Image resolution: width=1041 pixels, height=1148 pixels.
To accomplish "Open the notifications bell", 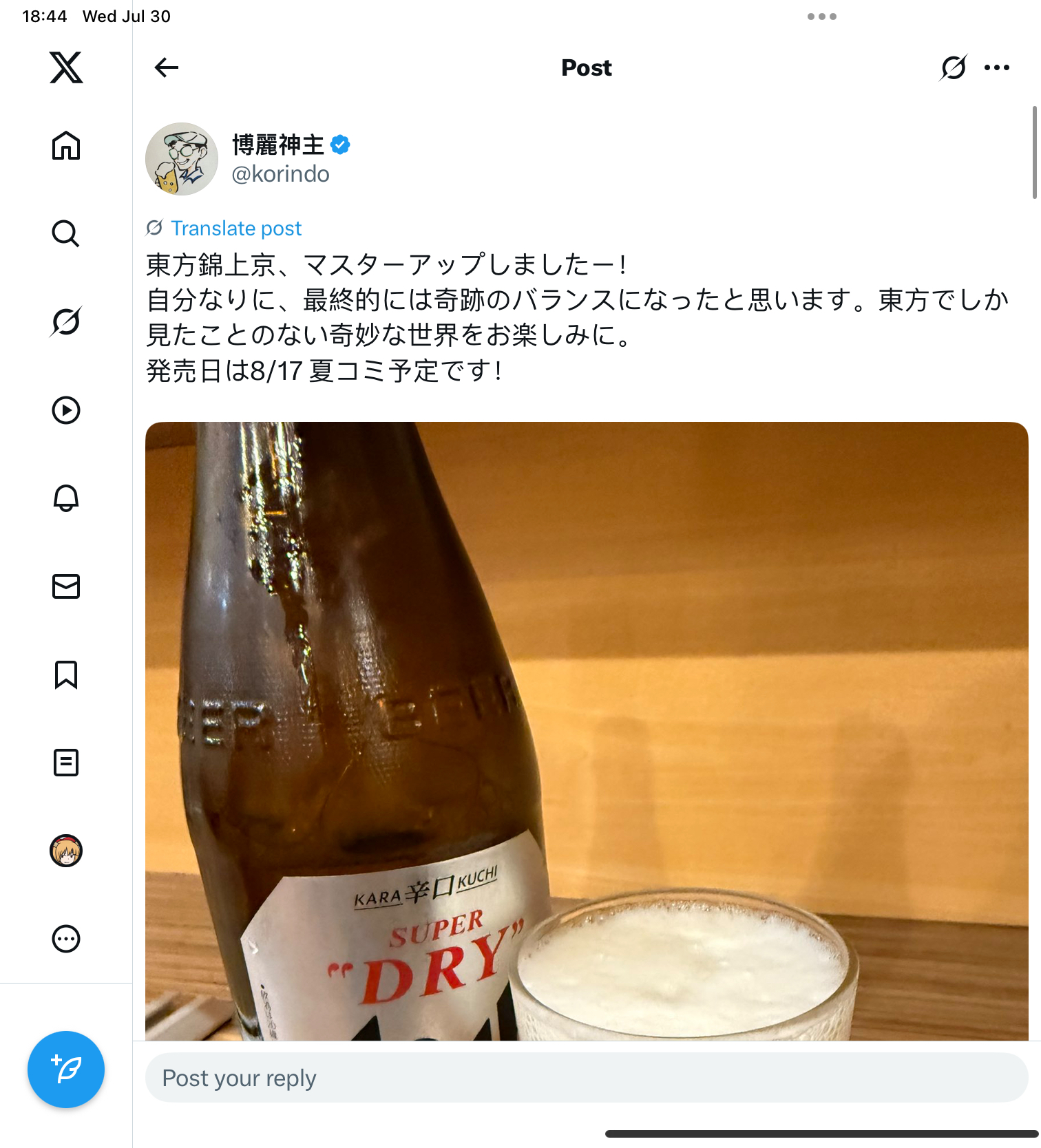I will click(66, 498).
